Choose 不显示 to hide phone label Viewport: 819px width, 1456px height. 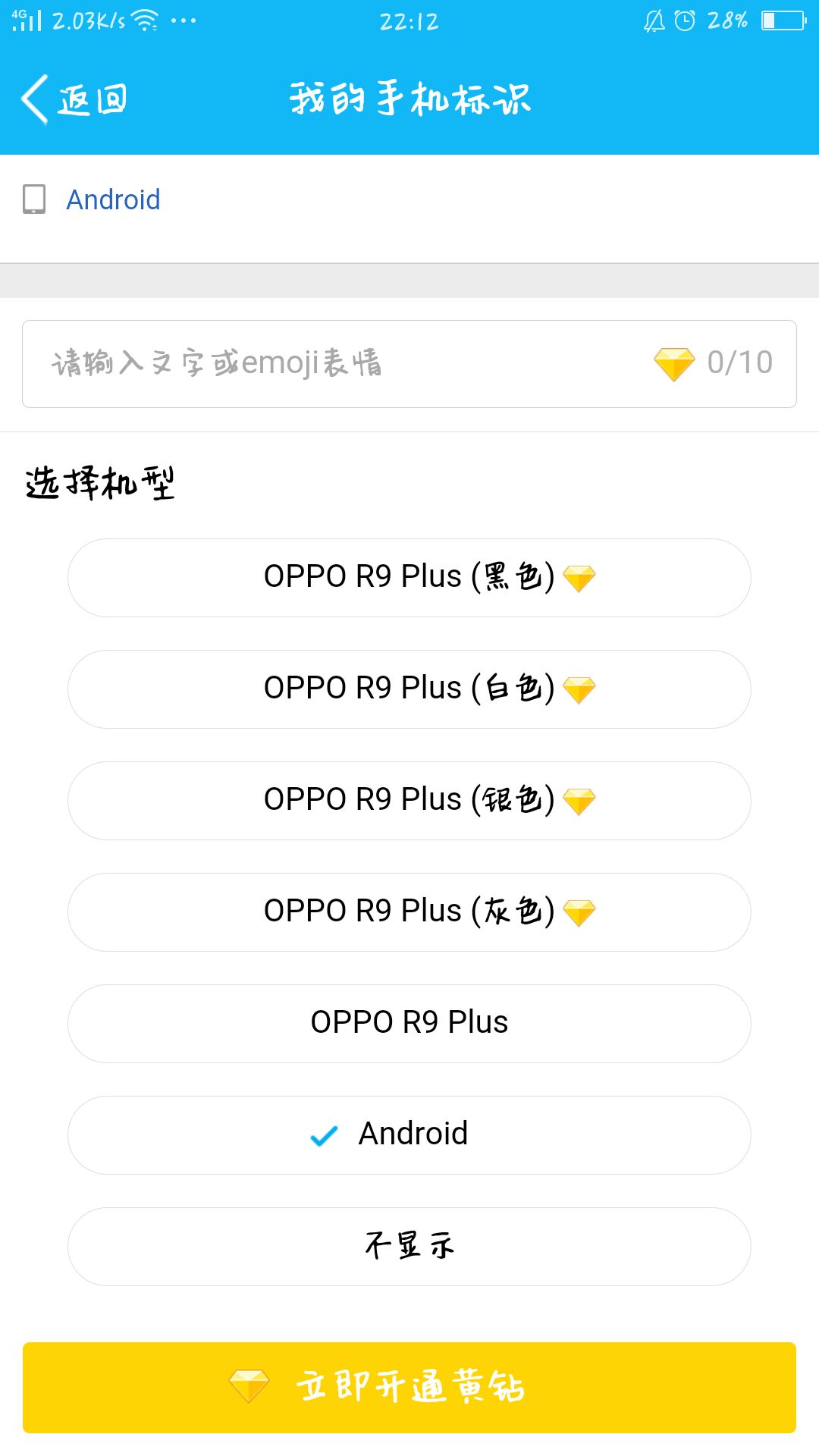pos(409,1247)
